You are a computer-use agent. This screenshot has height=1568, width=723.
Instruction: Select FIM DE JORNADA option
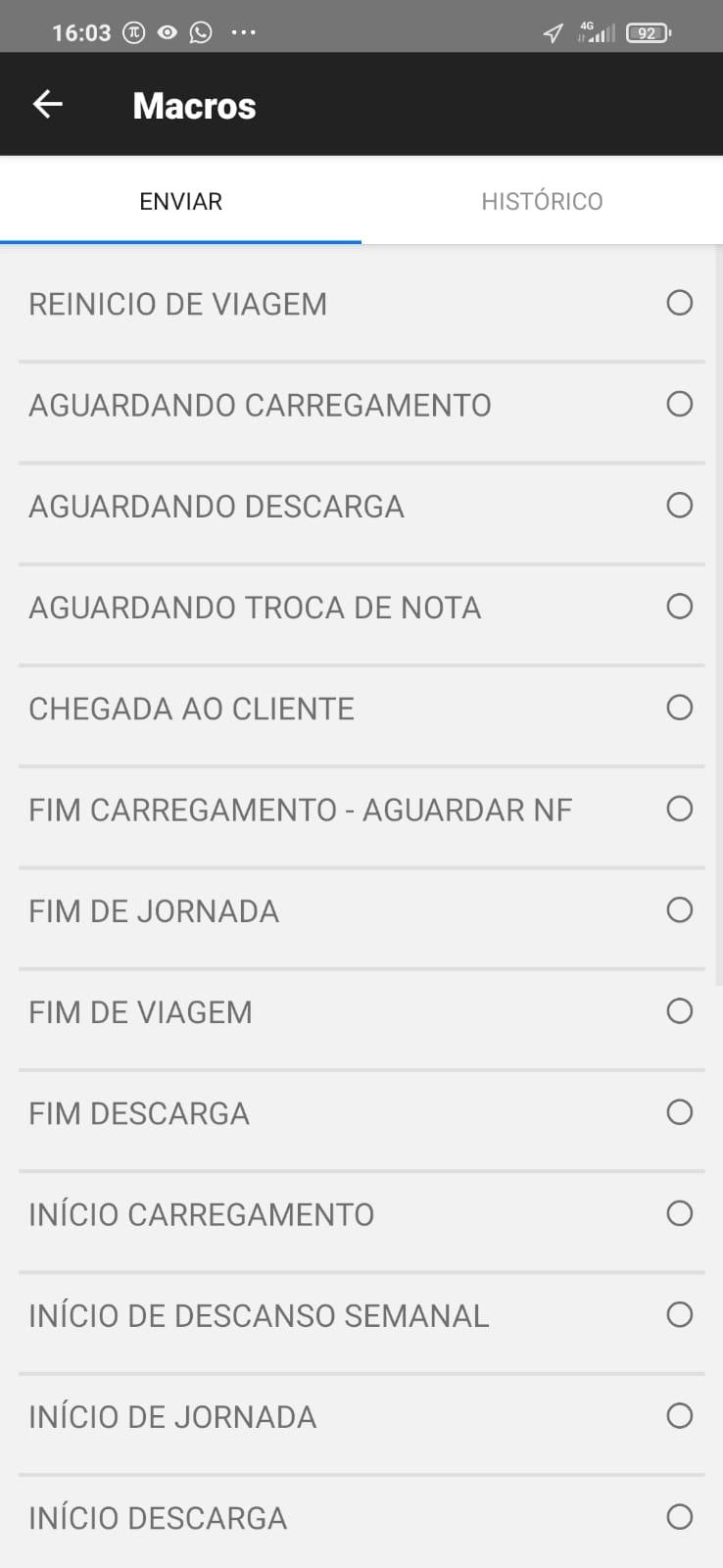tap(361, 911)
